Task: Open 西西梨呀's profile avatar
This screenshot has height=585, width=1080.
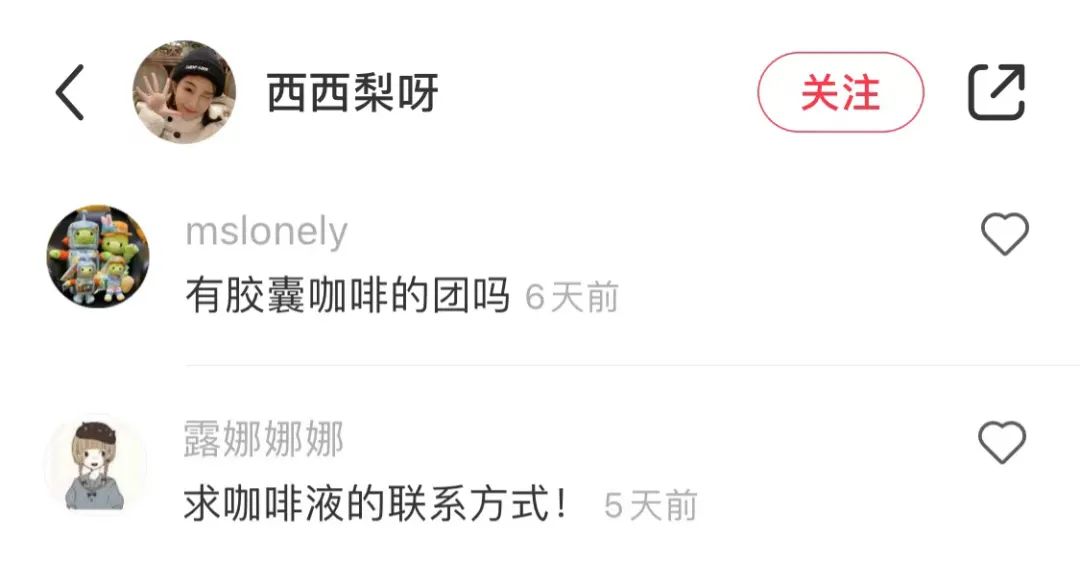Action: pos(184,92)
